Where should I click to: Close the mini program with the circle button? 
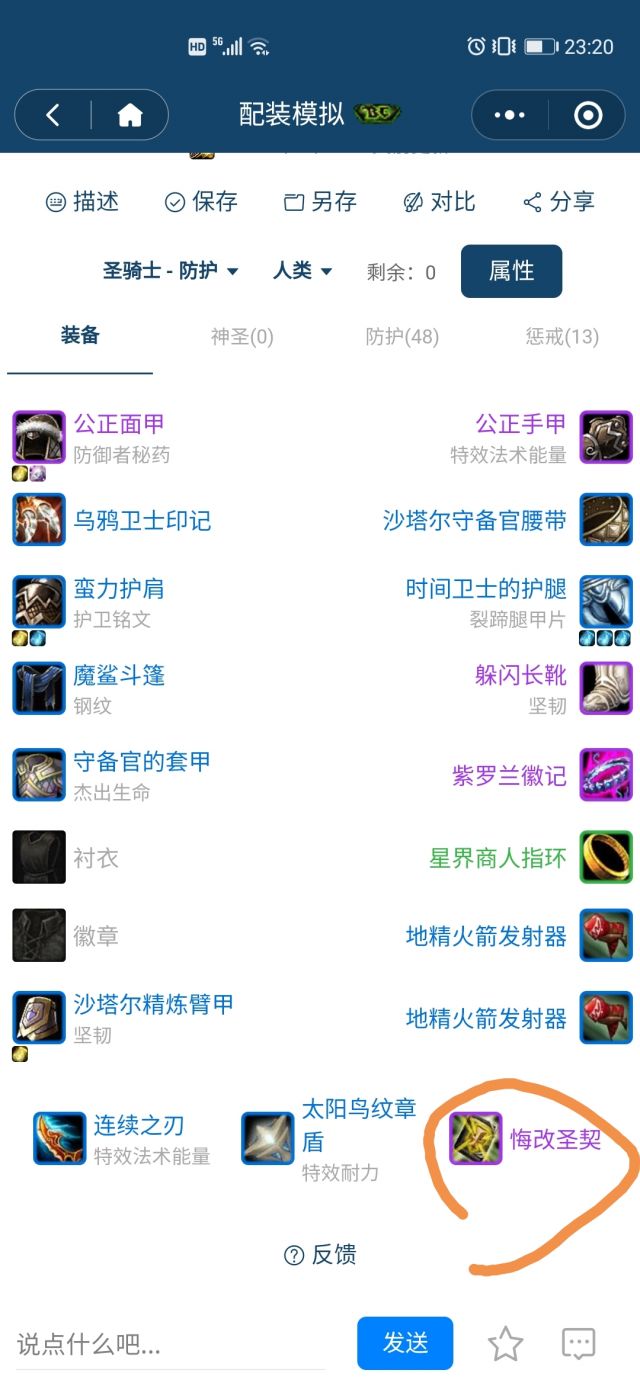[588, 116]
